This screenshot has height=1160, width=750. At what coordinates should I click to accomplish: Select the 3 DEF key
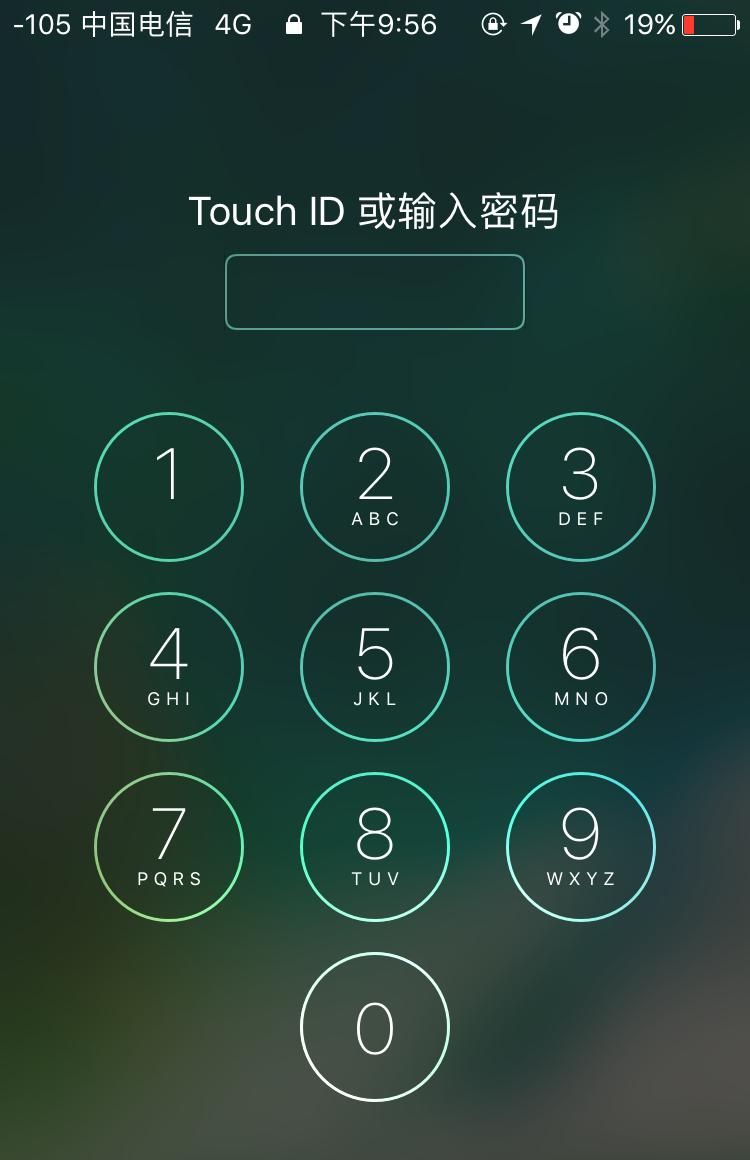tap(581, 487)
